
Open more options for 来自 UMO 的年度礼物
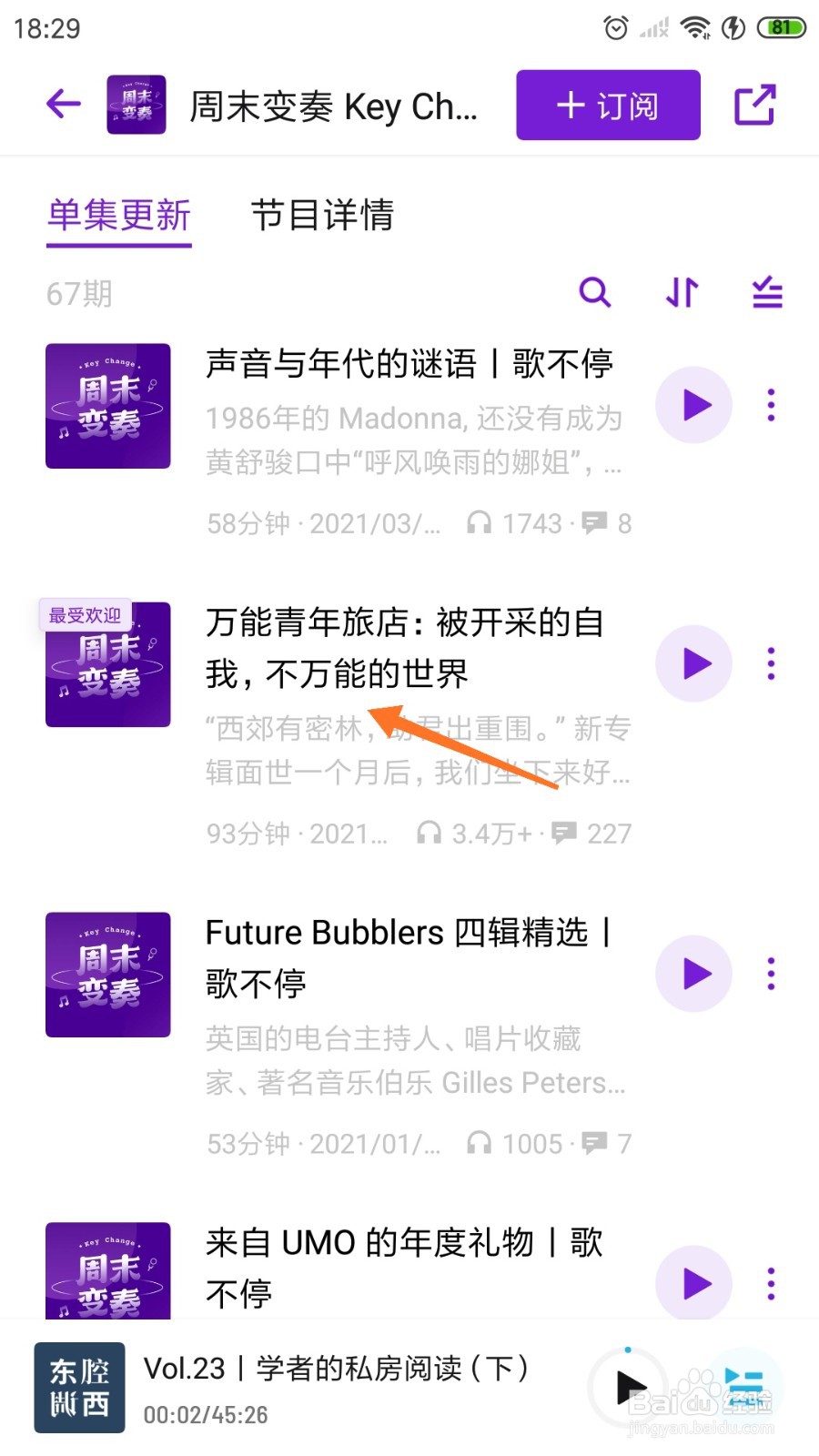coord(771,1283)
